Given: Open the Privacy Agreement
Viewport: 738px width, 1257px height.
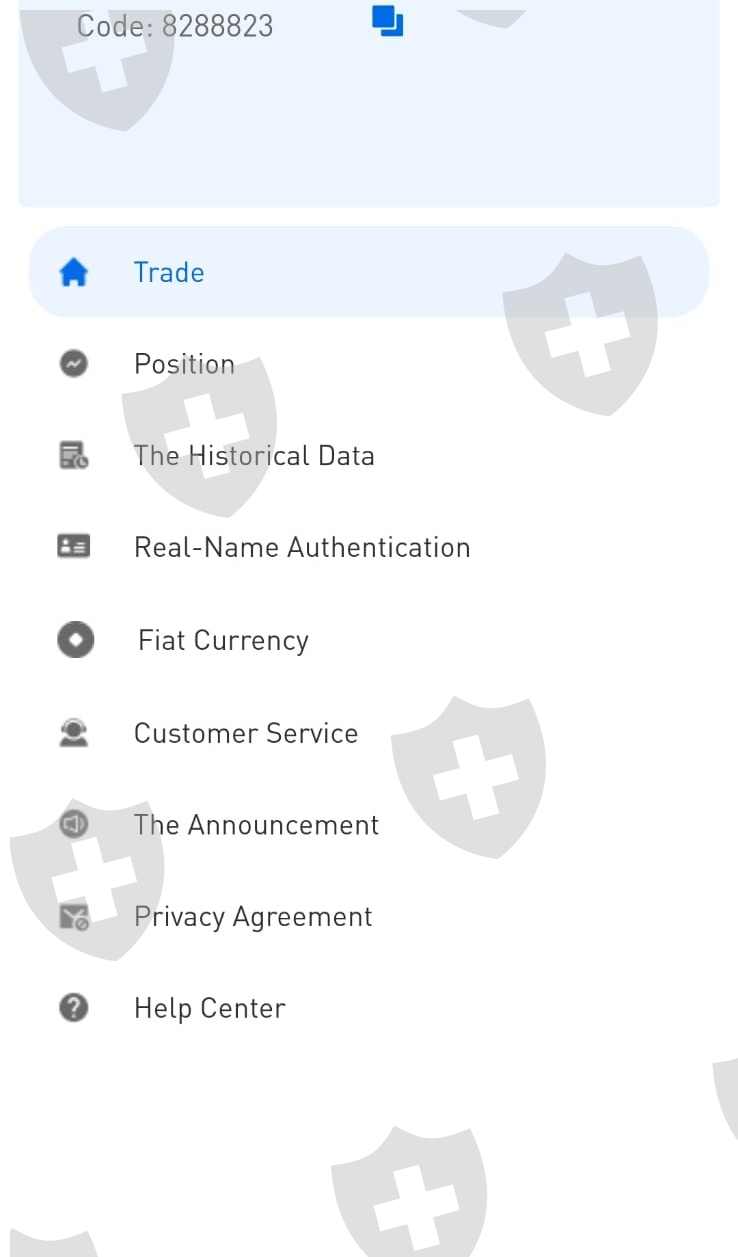Looking at the screenshot, I should pos(369,917).
